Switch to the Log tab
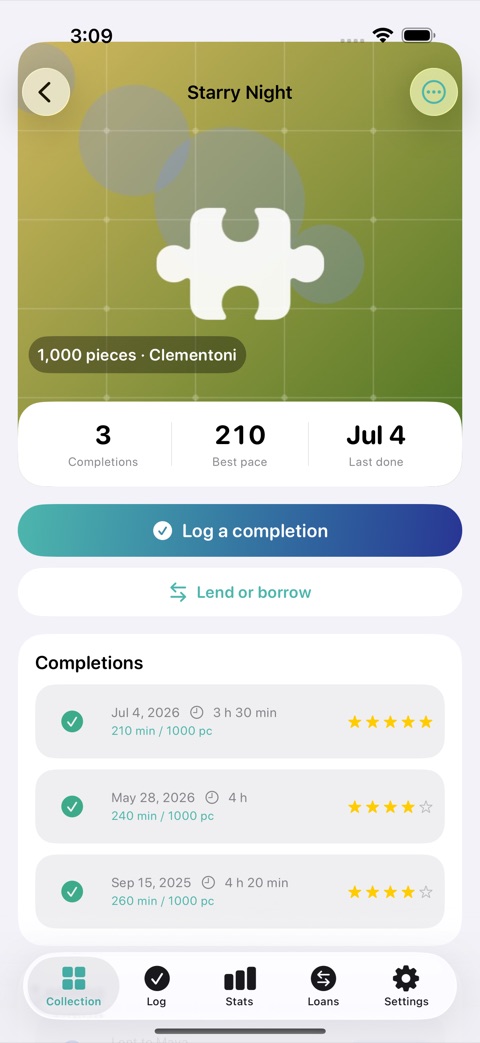This screenshot has width=480, height=1043. [157, 986]
